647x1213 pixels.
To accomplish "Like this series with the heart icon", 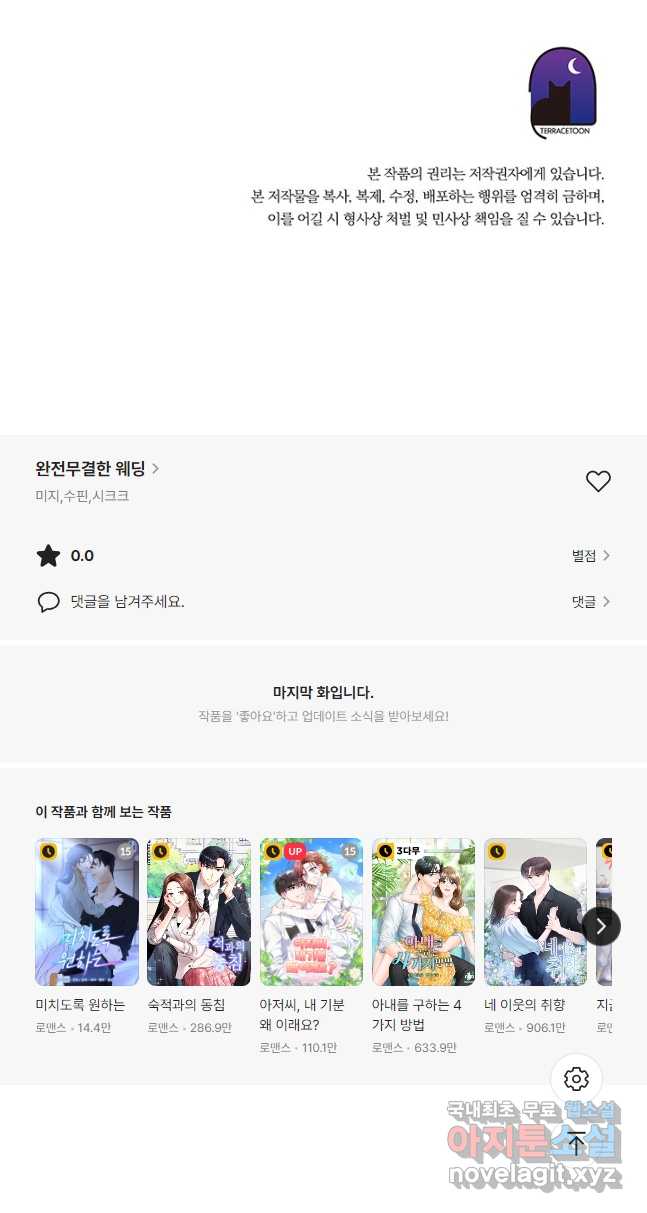I will [598, 482].
